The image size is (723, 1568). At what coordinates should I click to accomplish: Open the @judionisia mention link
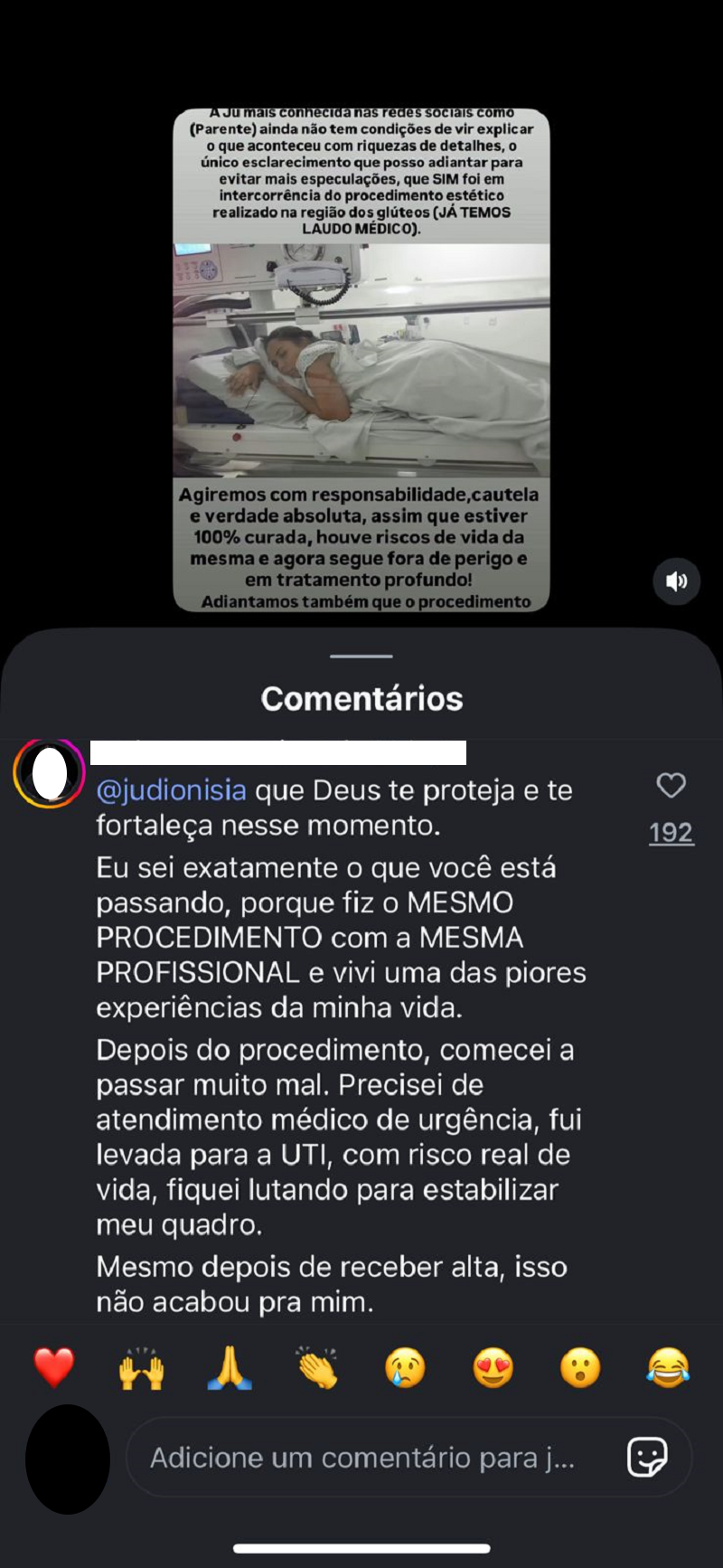point(172,790)
